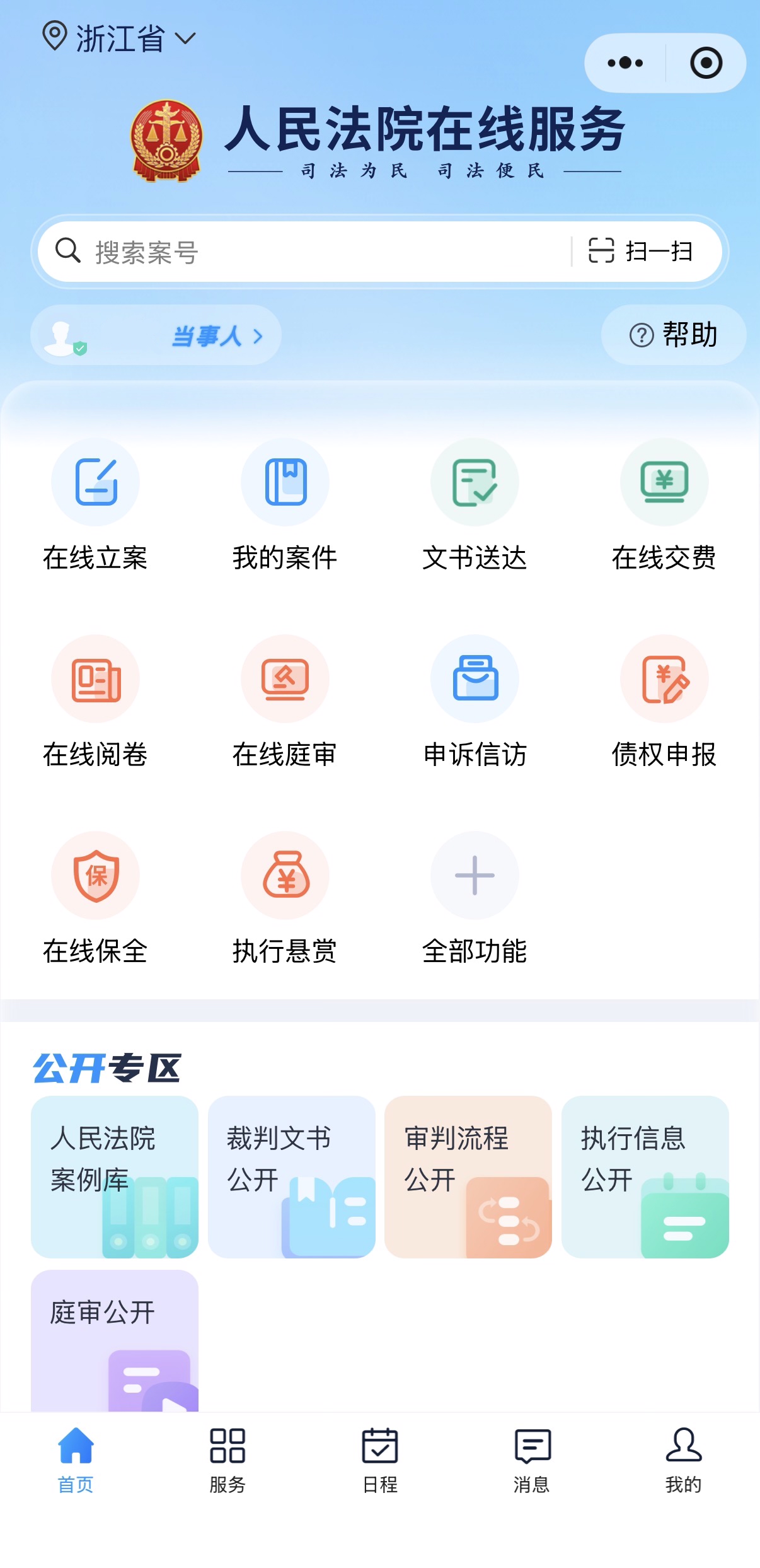Image resolution: width=760 pixels, height=1568 pixels.
Task: Open the 浙江省 region dropdown
Action: [120, 38]
